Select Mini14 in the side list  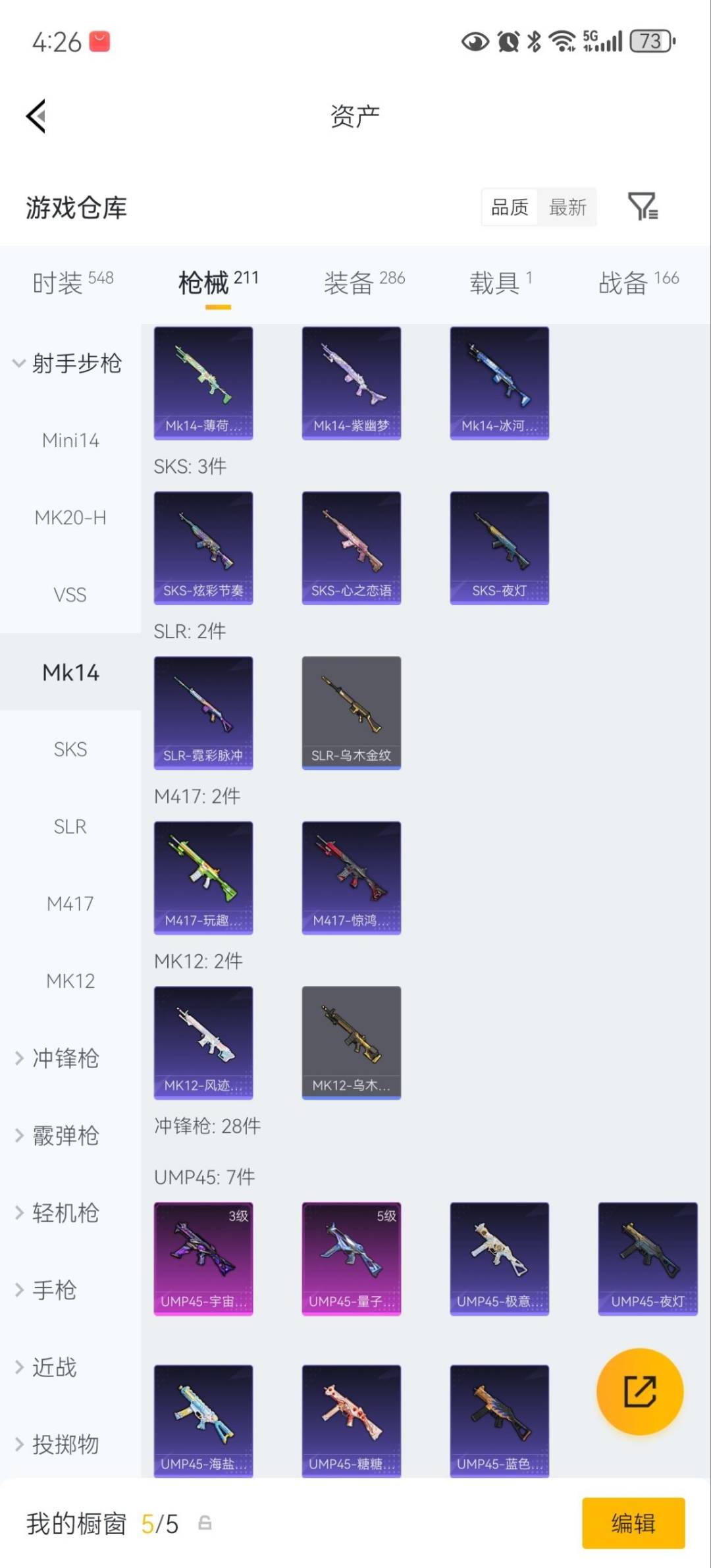(70, 440)
